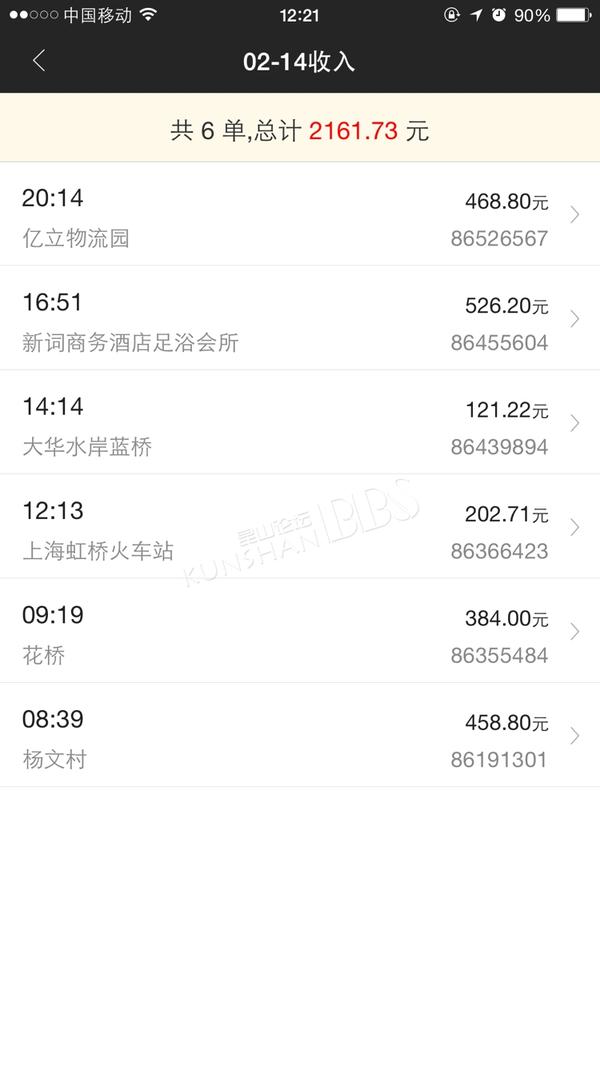Image resolution: width=600 pixels, height=1066 pixels.
Task: Open the 16:51 新词商务酒店足浴会所 order
Action: (x=300, y=318)
